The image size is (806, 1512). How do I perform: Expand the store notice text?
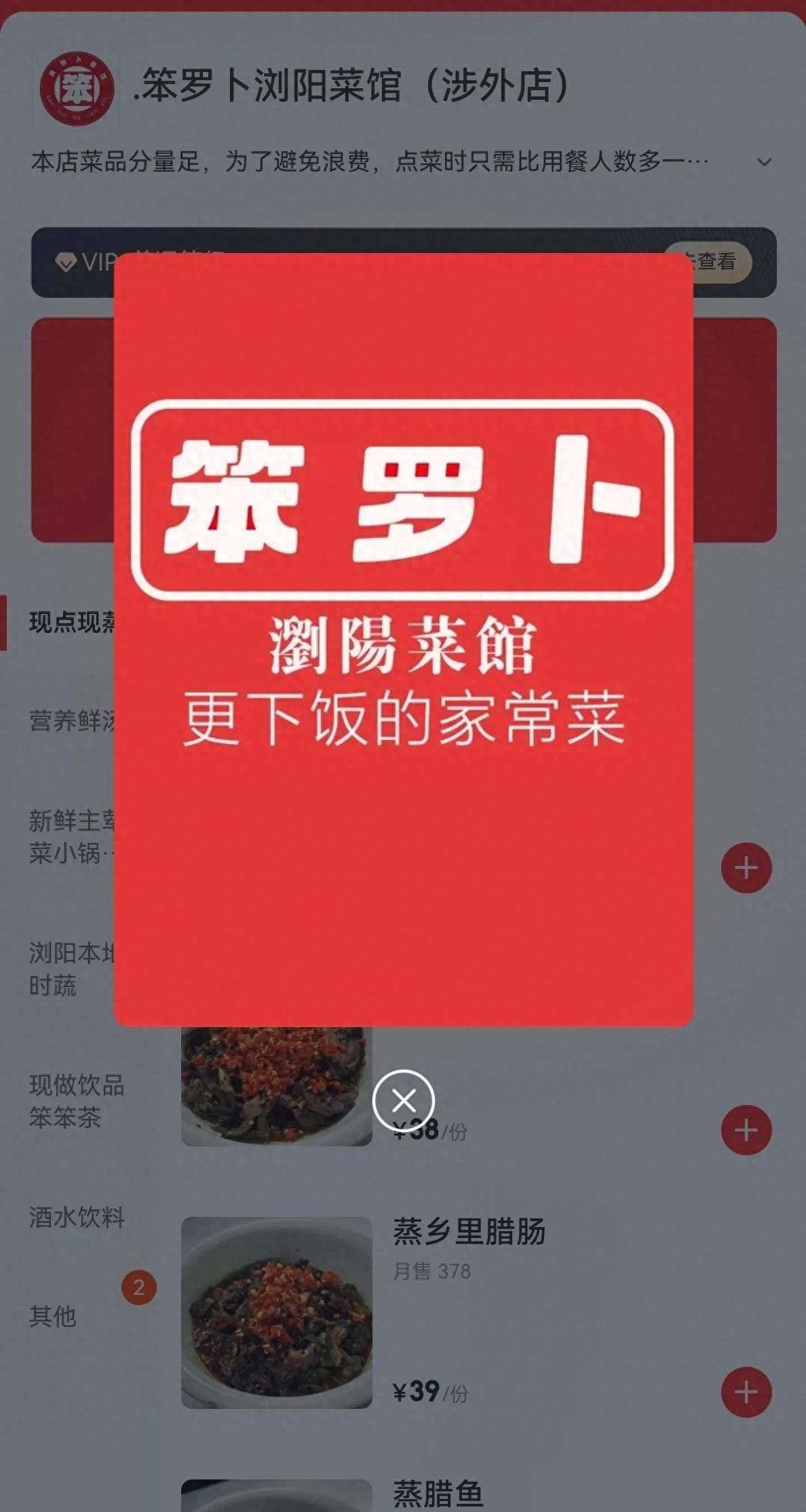coord(764,163)
